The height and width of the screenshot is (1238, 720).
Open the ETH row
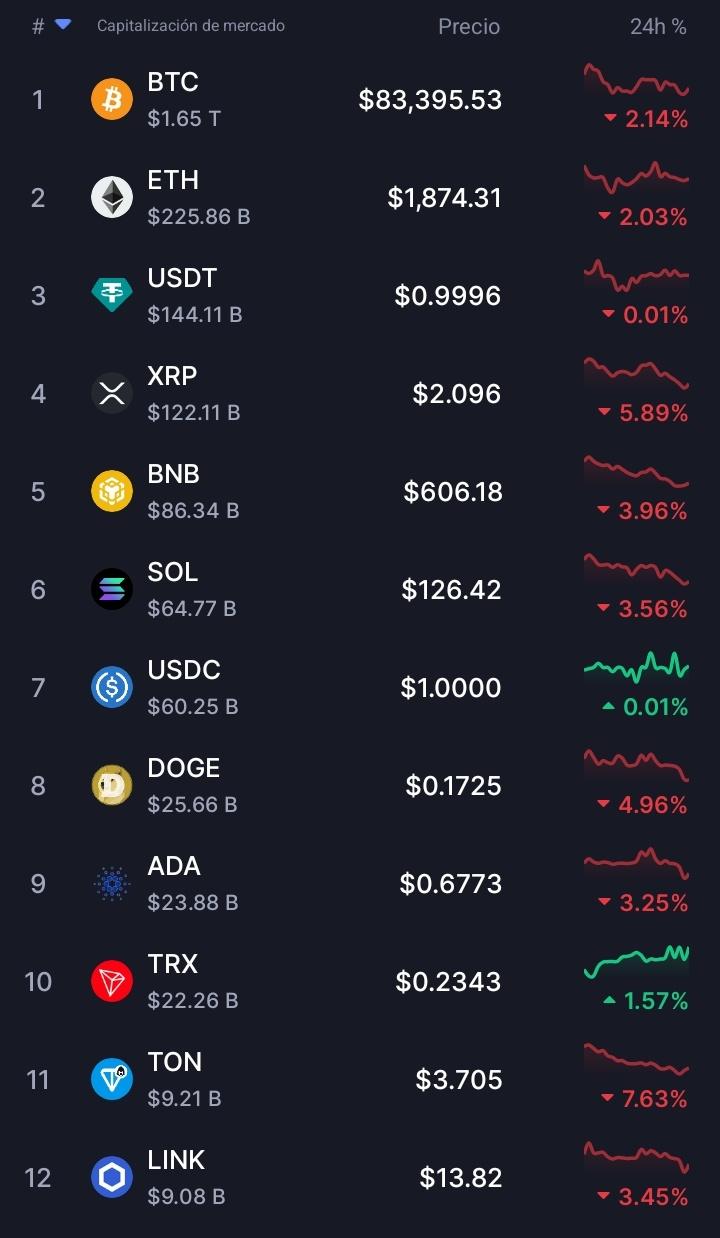tap(360, 198)
